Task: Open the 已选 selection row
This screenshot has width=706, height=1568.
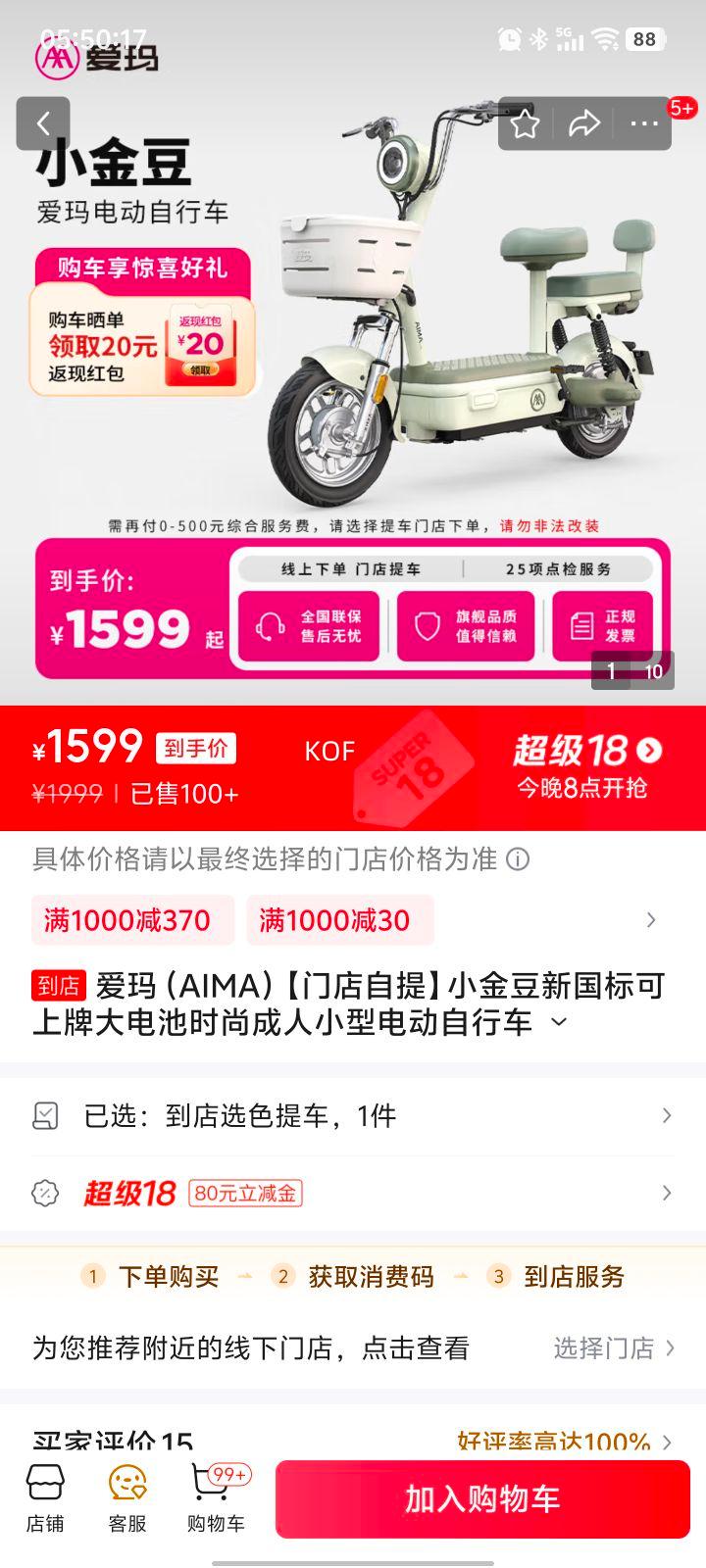Action: (353, 1114)
